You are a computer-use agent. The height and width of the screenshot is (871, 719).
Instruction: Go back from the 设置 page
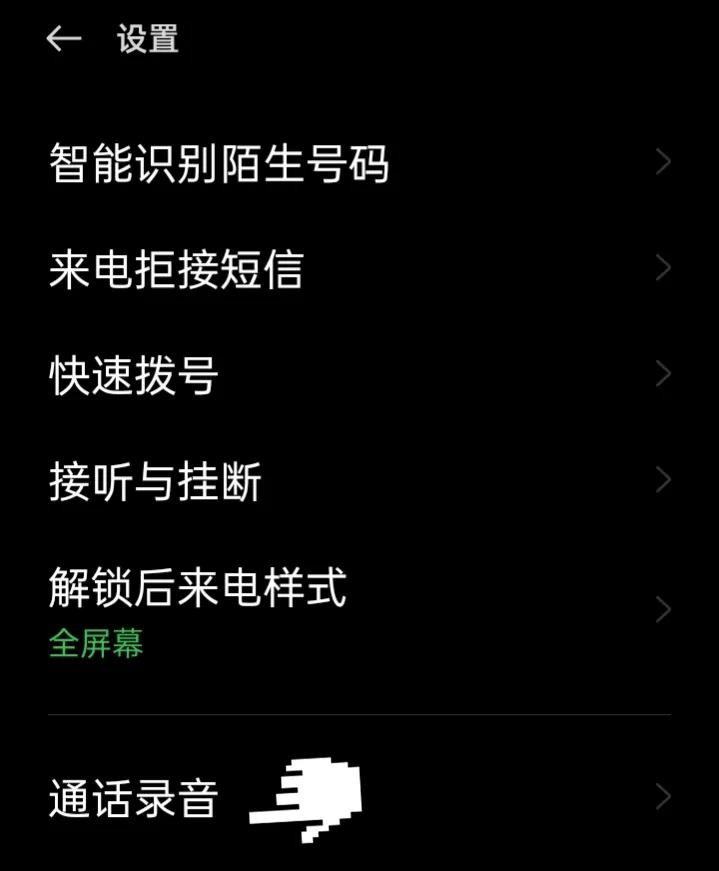click(x=63, y=39)
